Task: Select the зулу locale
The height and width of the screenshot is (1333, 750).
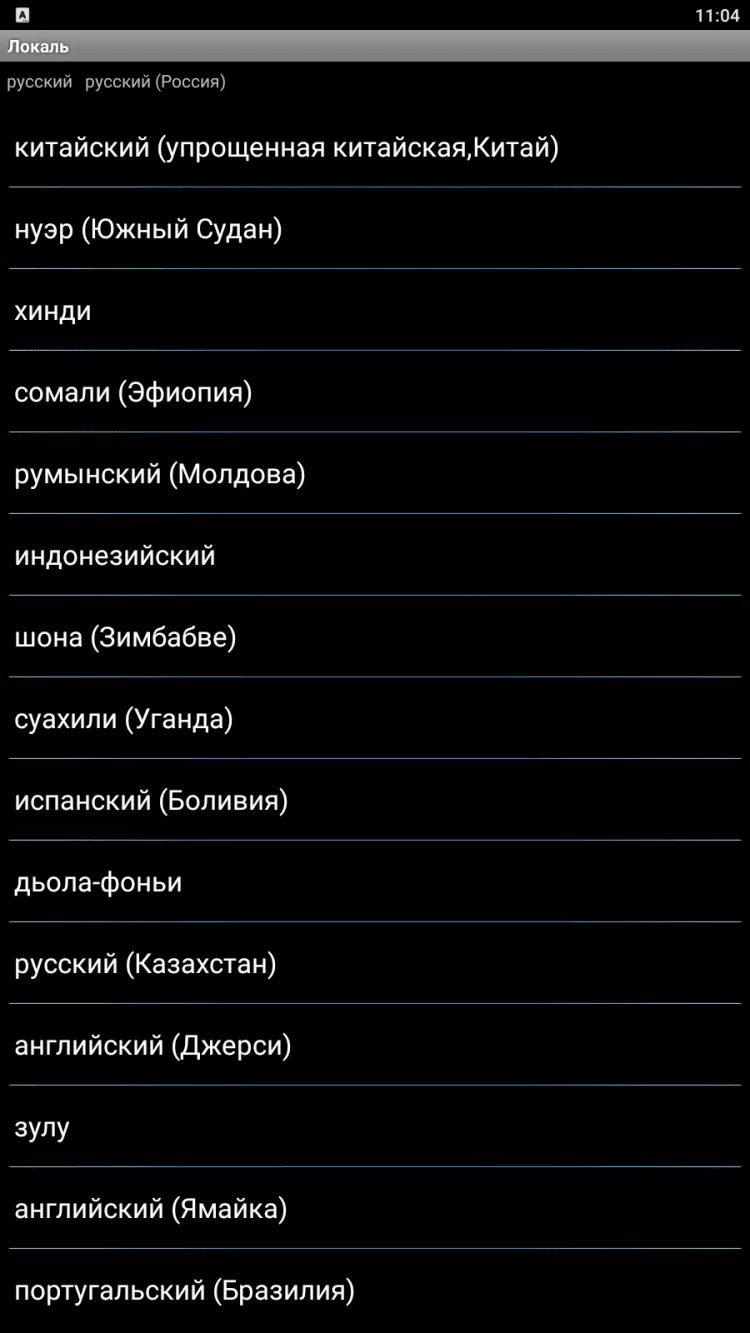Action: point(42,1128)
